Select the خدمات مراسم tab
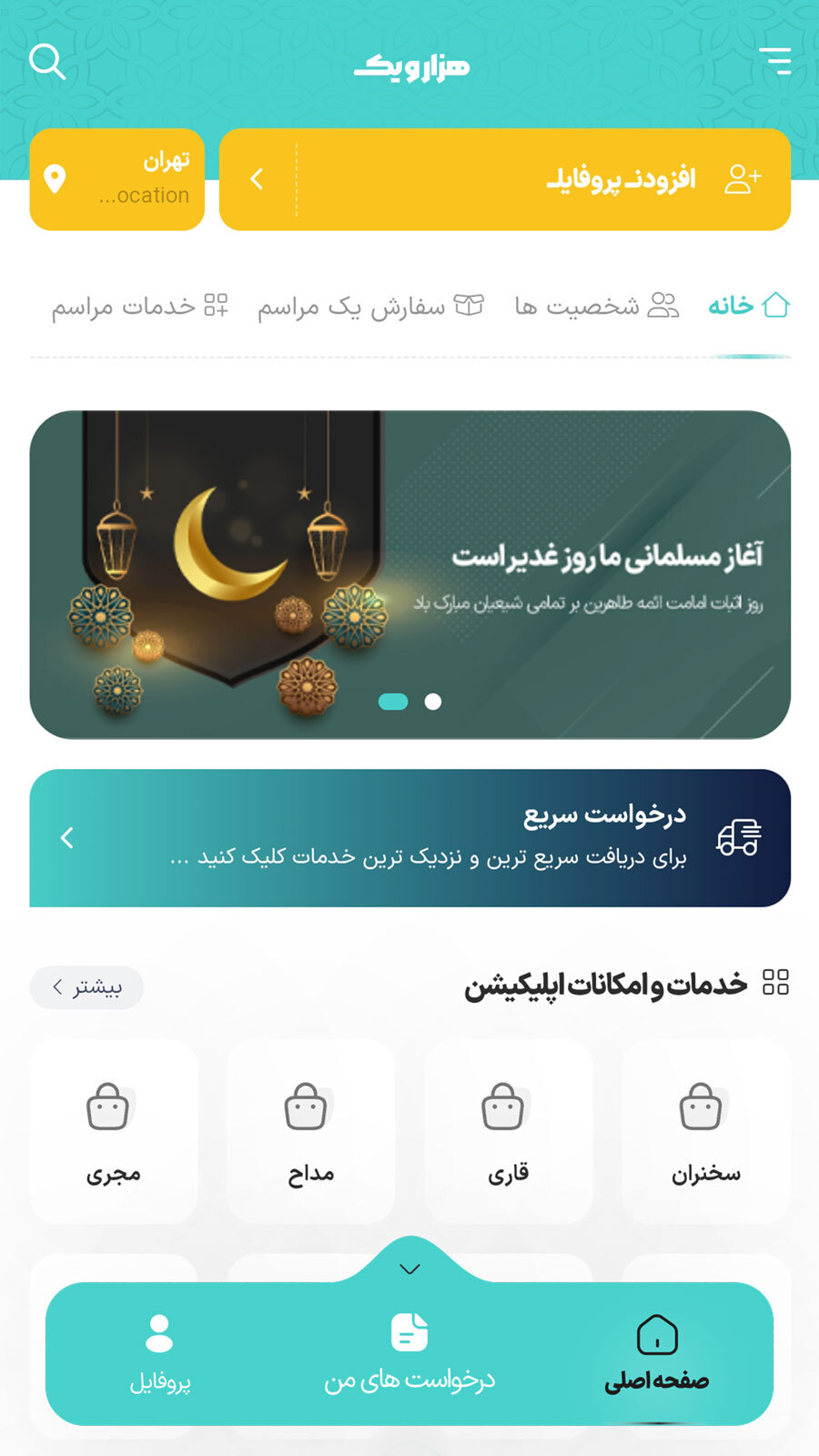819x1456 pixels. coord(139,306)
